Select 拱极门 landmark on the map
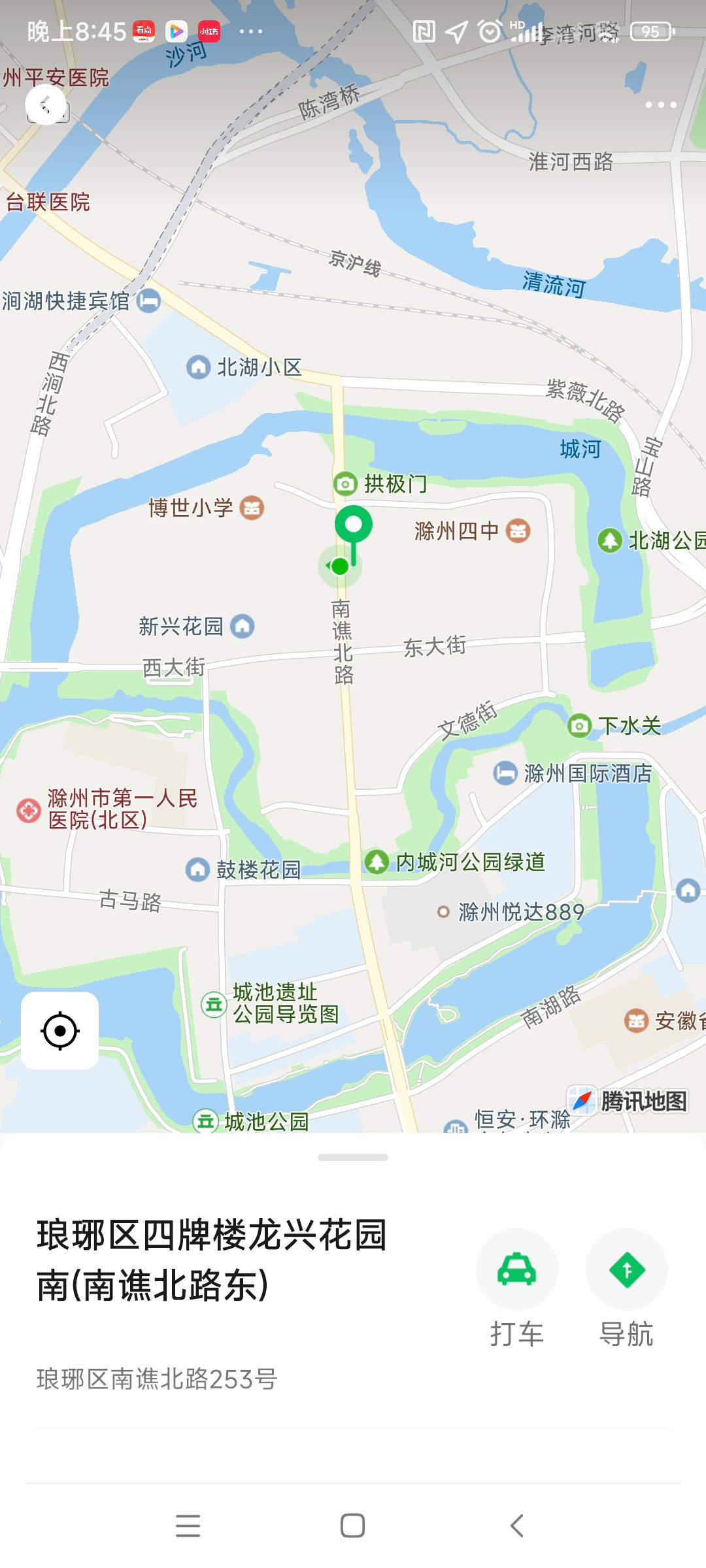Image resolution: width=706 pixels, height=1568 pixels. tap(345, 484)
